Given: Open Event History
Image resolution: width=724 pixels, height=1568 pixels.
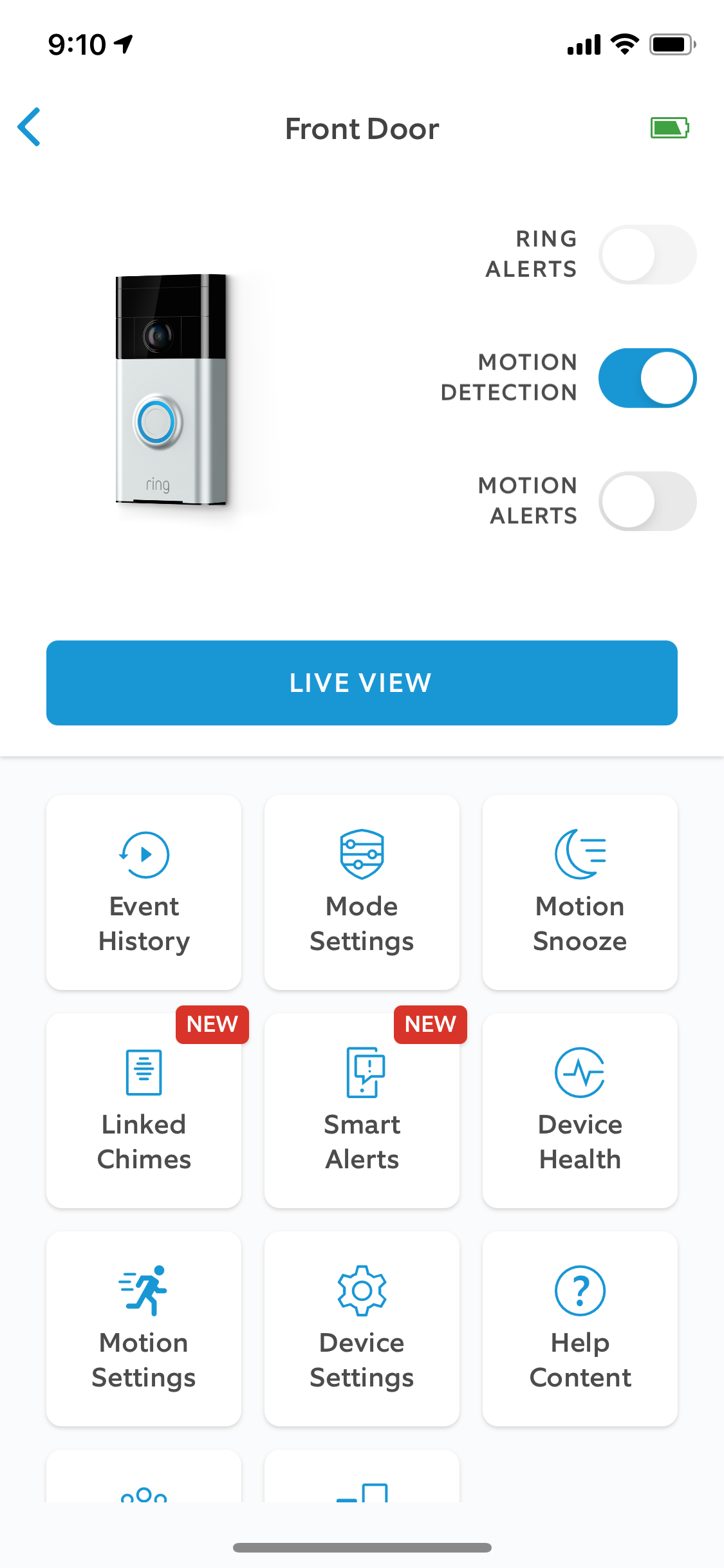Looking at the screenshot, I should click(x=144, y=892).
